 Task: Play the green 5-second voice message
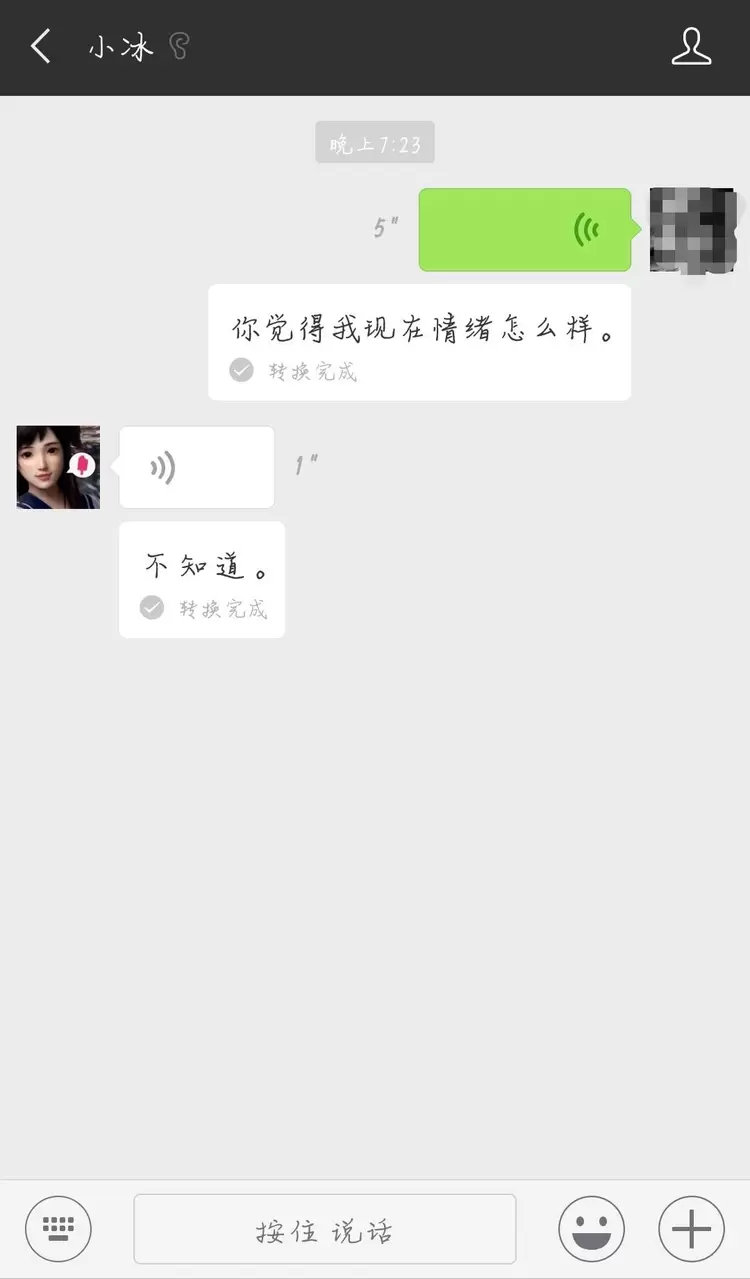tap(525, 229)
